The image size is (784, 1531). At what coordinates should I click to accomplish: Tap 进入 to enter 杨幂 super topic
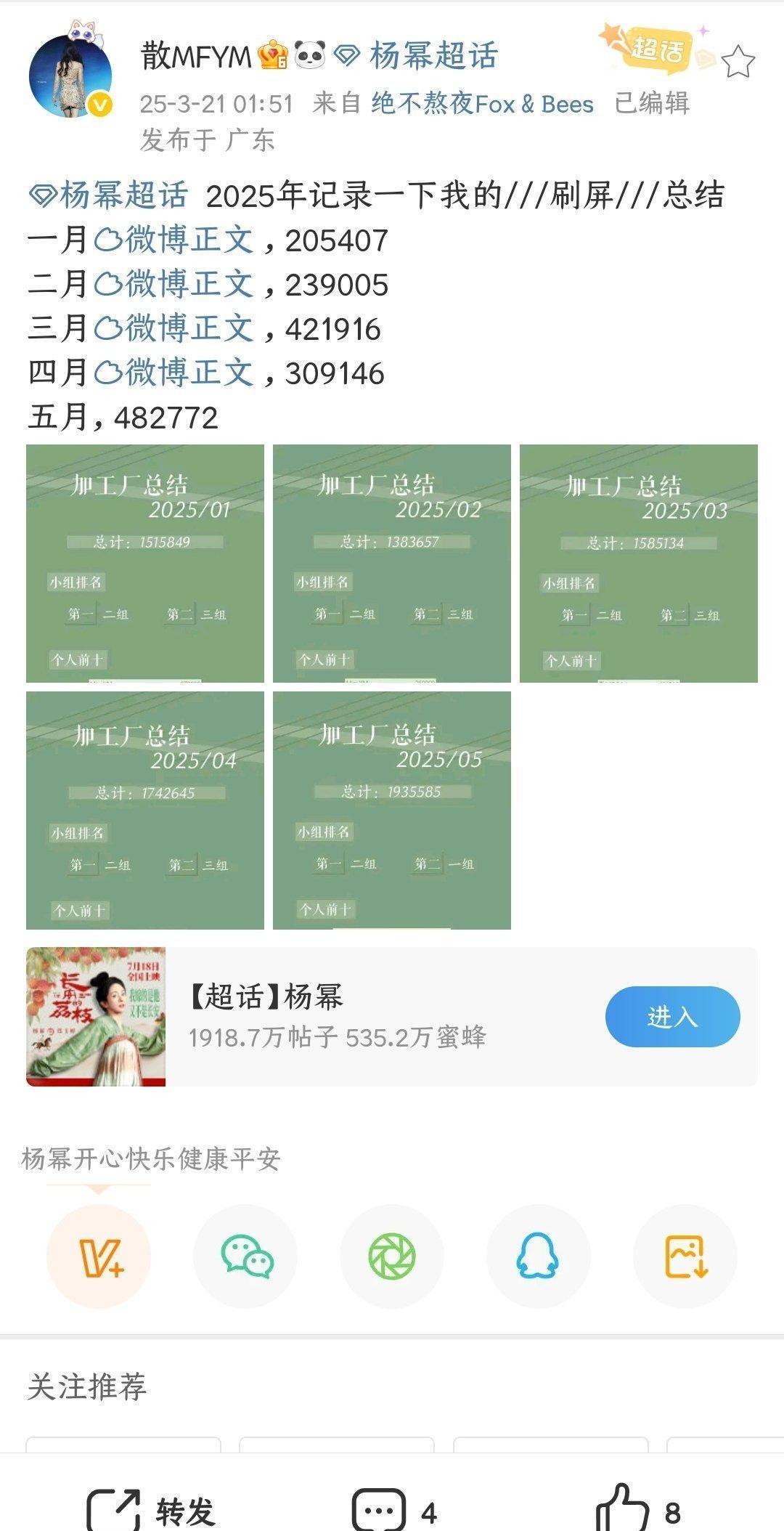(x=673, y=1017)
